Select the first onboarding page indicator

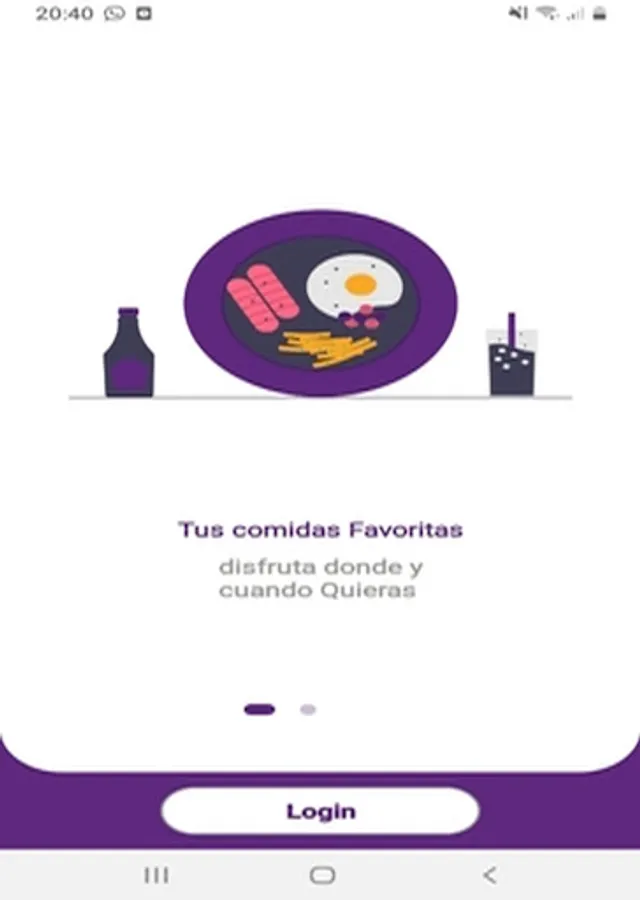click(x=259, y=709)
